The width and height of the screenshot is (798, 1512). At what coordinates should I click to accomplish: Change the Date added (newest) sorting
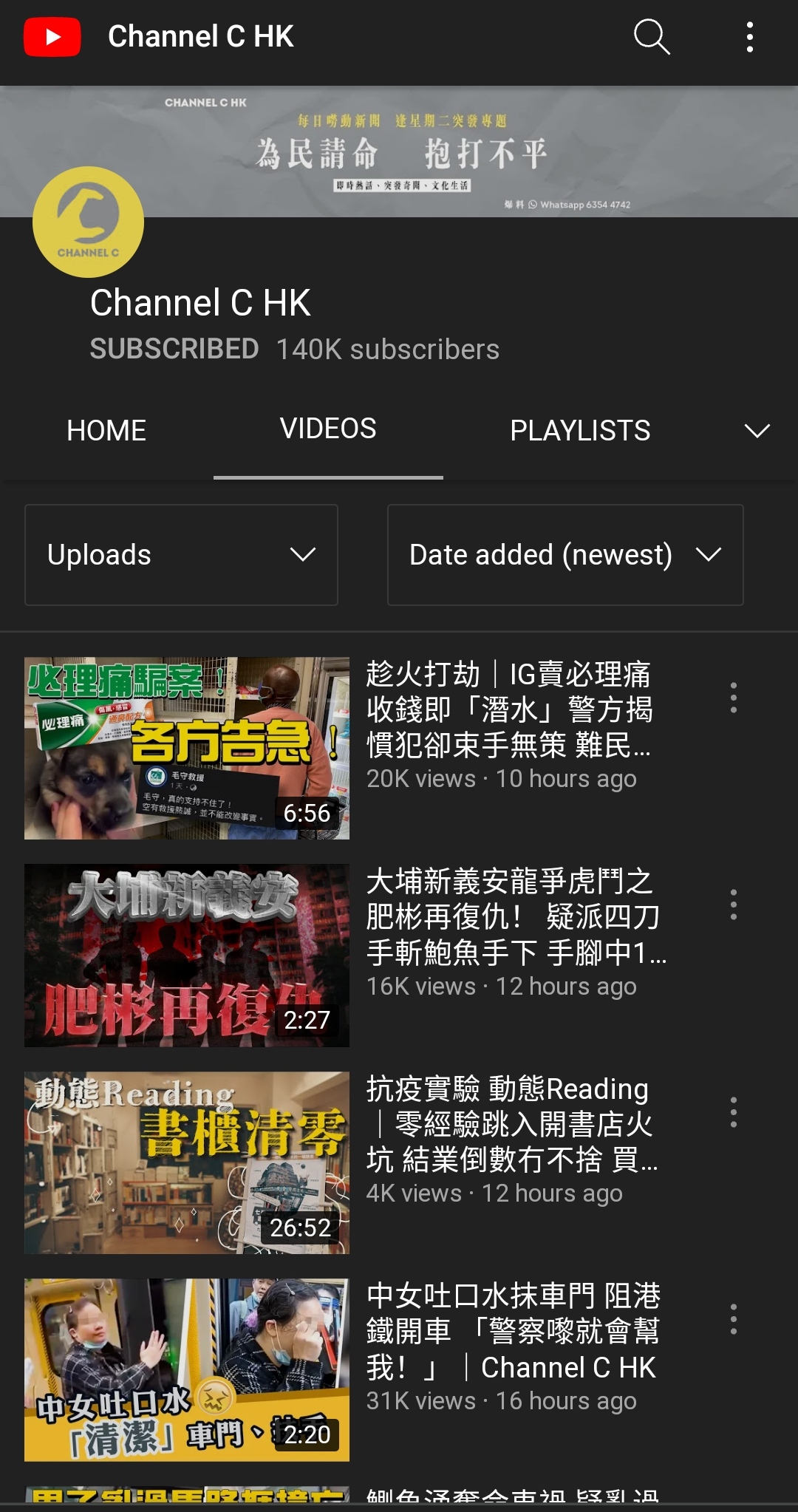coord(565,555)
